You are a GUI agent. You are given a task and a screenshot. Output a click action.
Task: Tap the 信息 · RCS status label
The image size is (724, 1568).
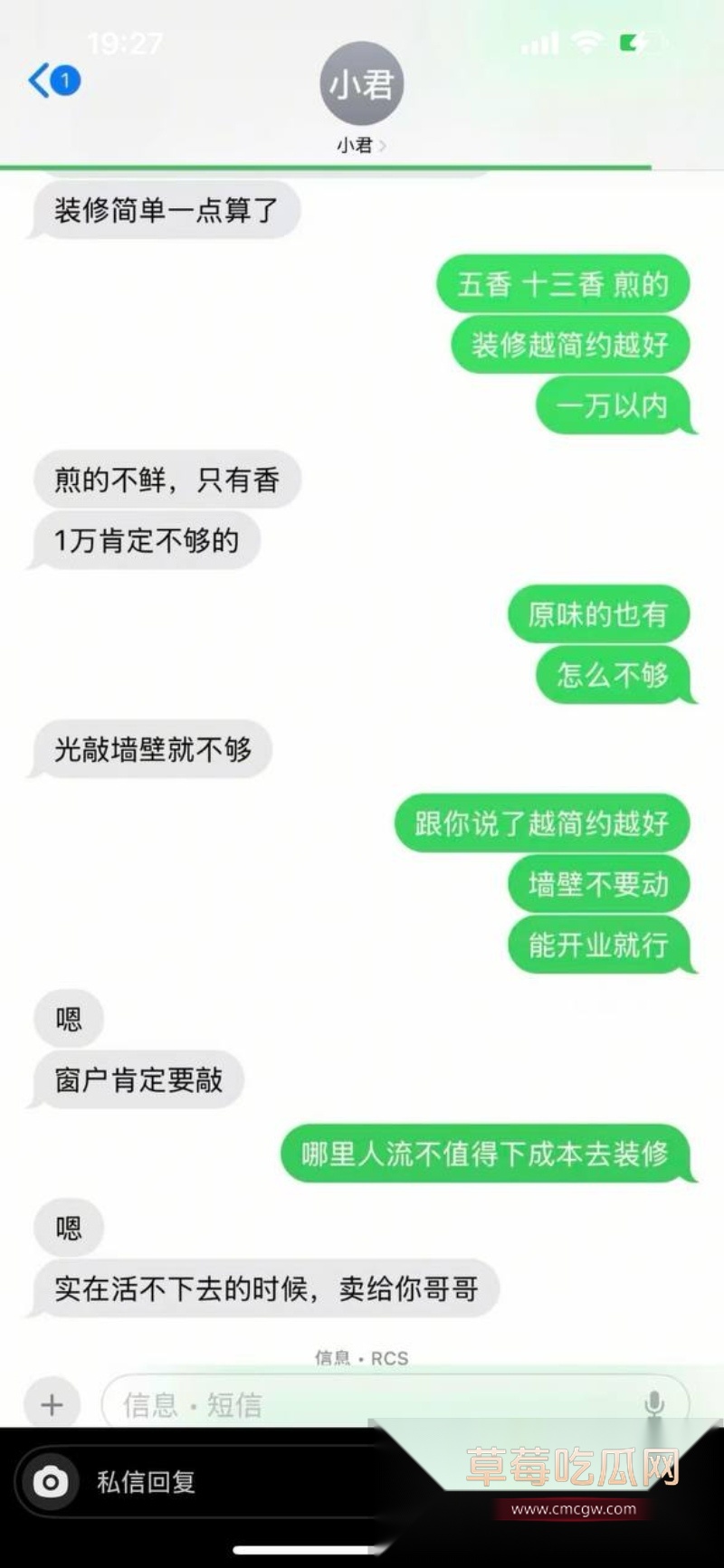pos(361,1357)
